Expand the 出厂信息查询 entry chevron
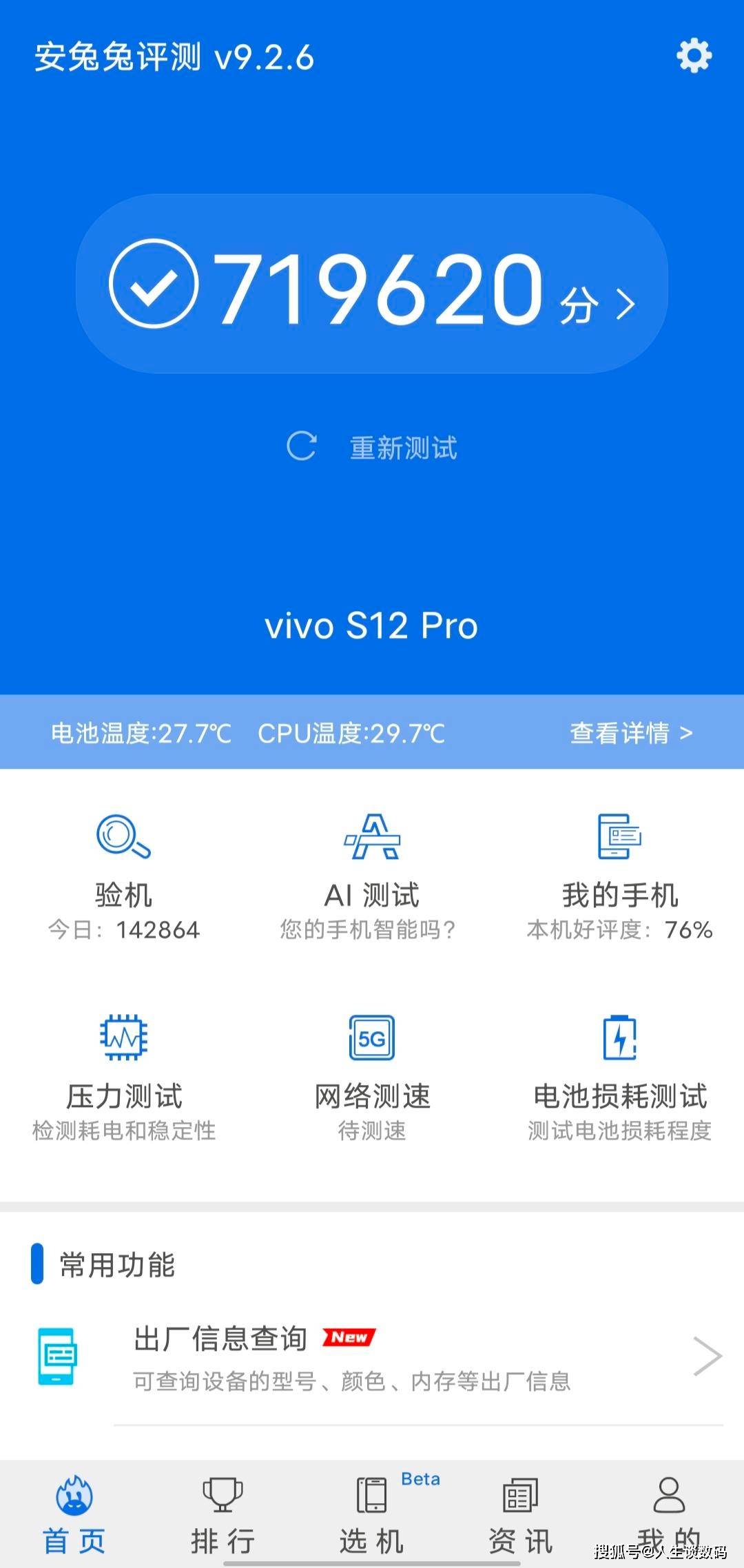Viewport: 744px width, 1568px height. pyautogui.click(x=708, y=1356)
